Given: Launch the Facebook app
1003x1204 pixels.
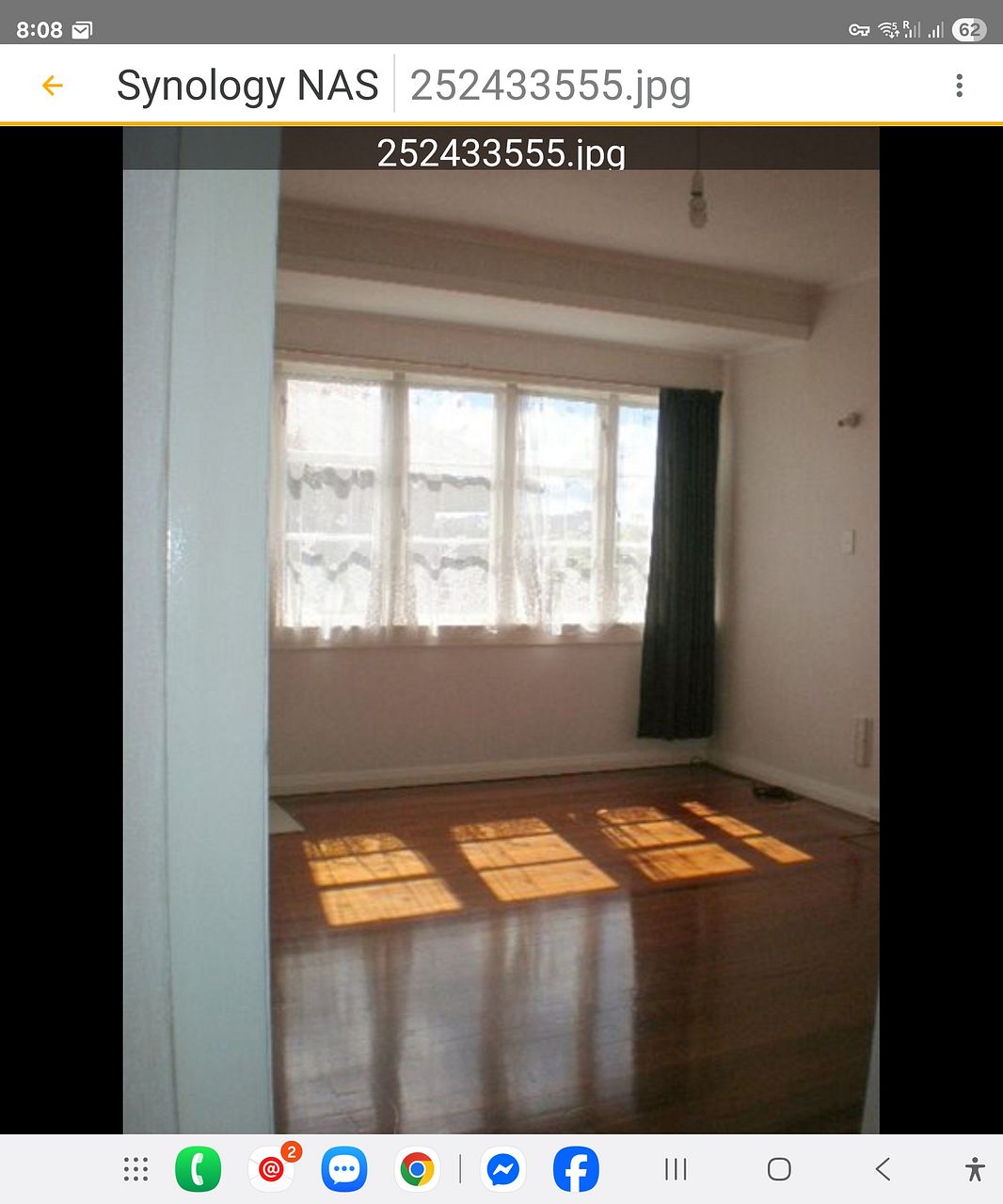Looking at the screenshot, I should point(576,1170).
